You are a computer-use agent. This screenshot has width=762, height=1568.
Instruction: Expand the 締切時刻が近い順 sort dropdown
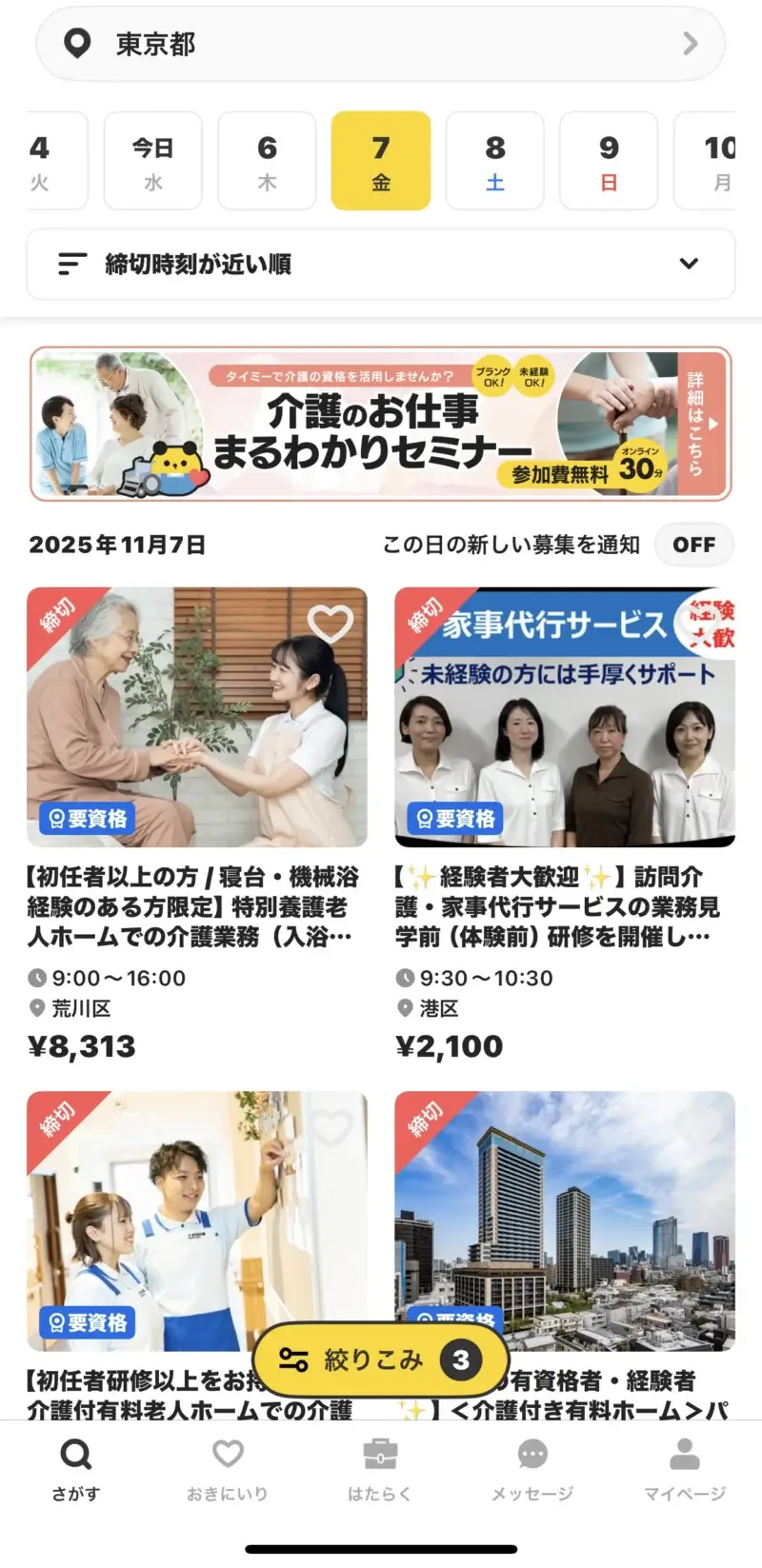[690, 264]
